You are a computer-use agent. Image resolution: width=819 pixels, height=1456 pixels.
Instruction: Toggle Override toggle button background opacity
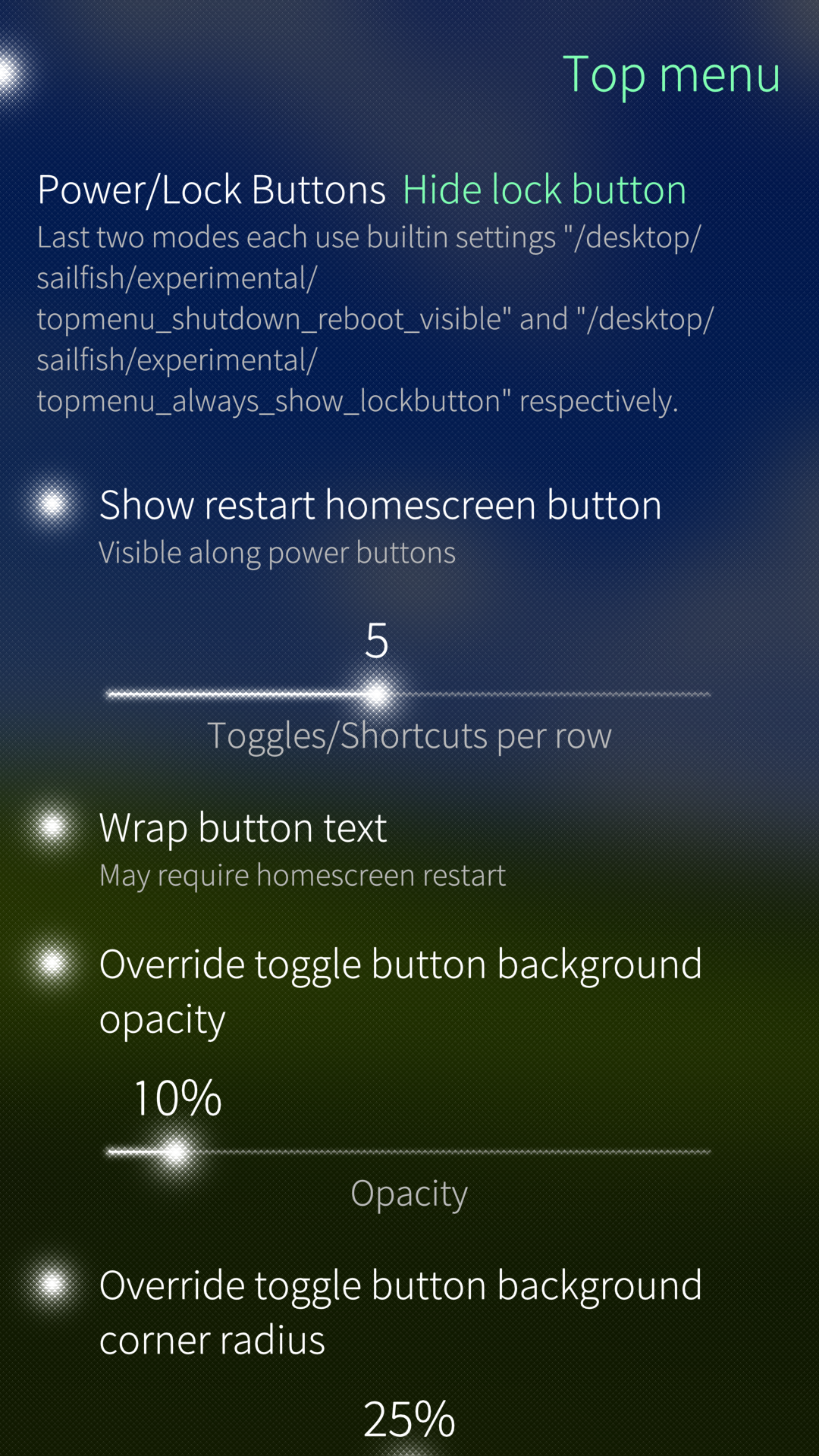coord(409,990)
